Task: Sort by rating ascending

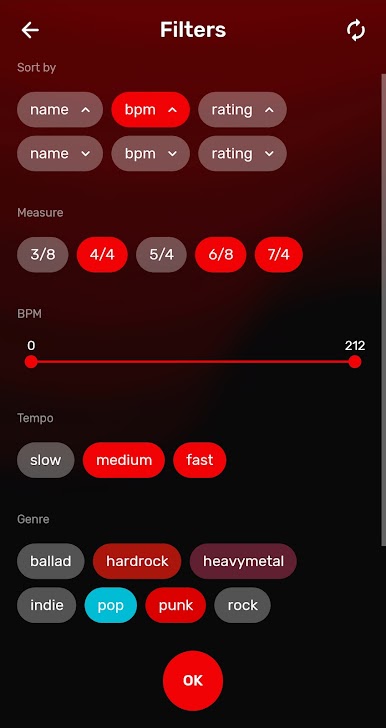Action: point(242,110)
